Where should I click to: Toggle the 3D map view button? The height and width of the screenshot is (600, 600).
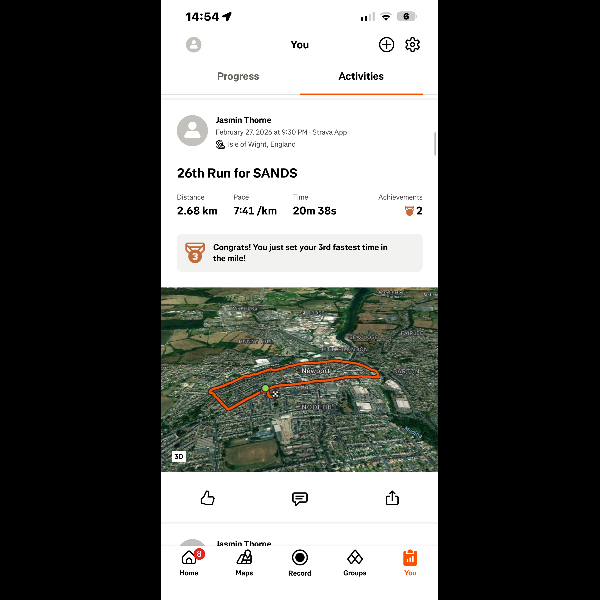click(179, 457)
